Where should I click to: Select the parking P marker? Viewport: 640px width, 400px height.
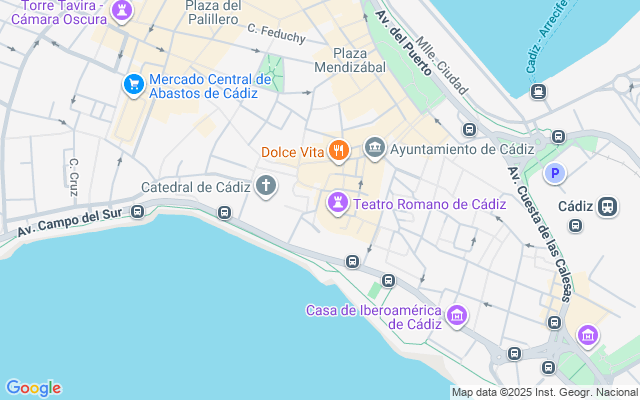(555, 174)
